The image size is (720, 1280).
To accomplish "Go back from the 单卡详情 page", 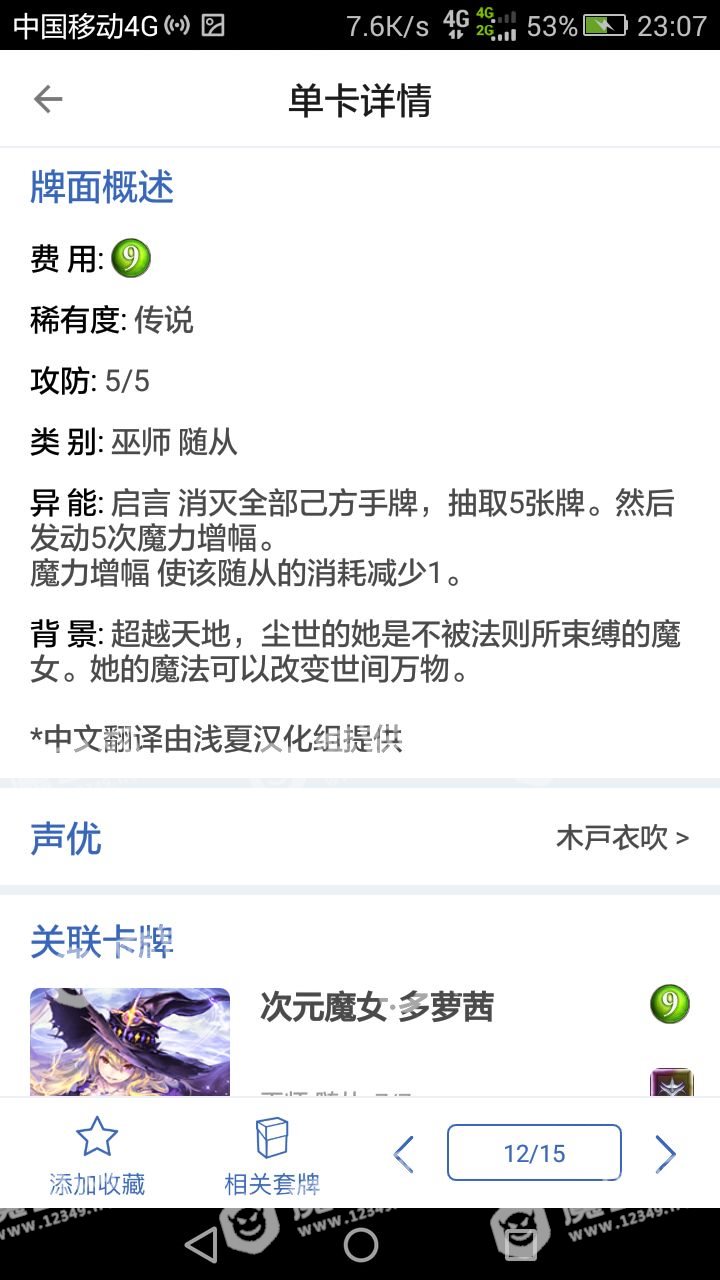I will click(48, 99).
